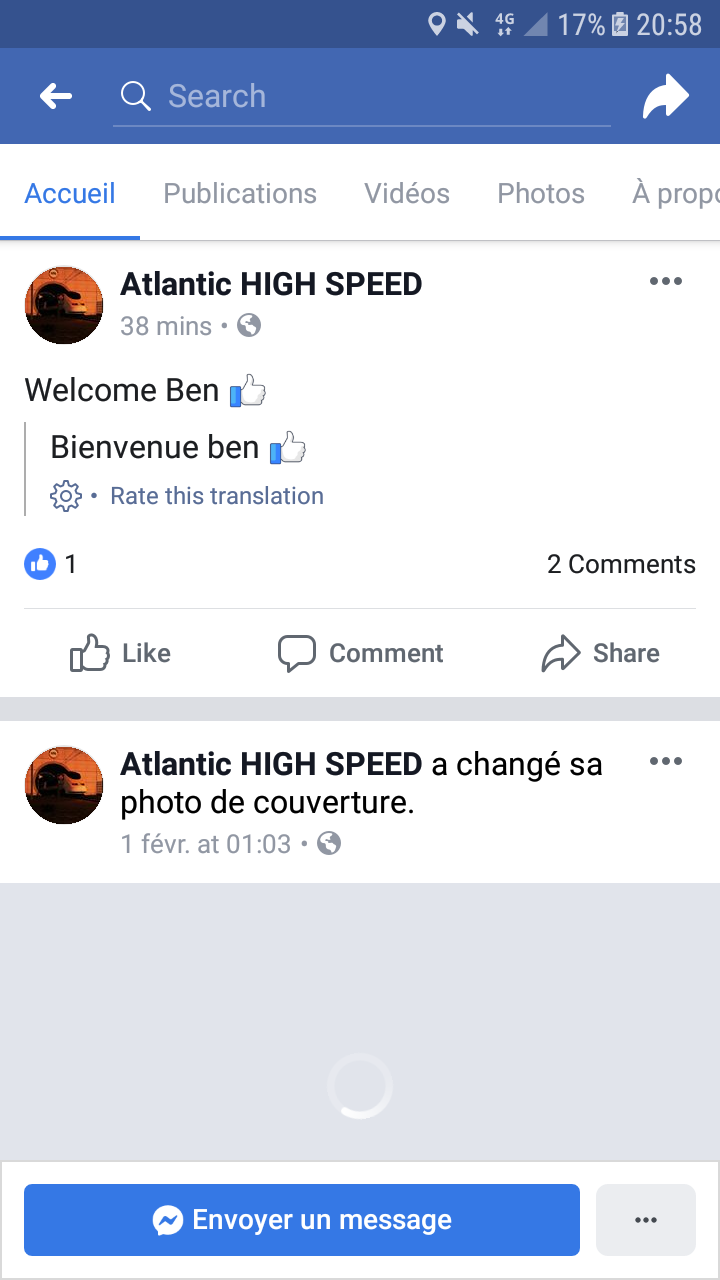Switch to the Publications tab
The height and width of the screenshot is (1280, 720).
coord(240,193)
